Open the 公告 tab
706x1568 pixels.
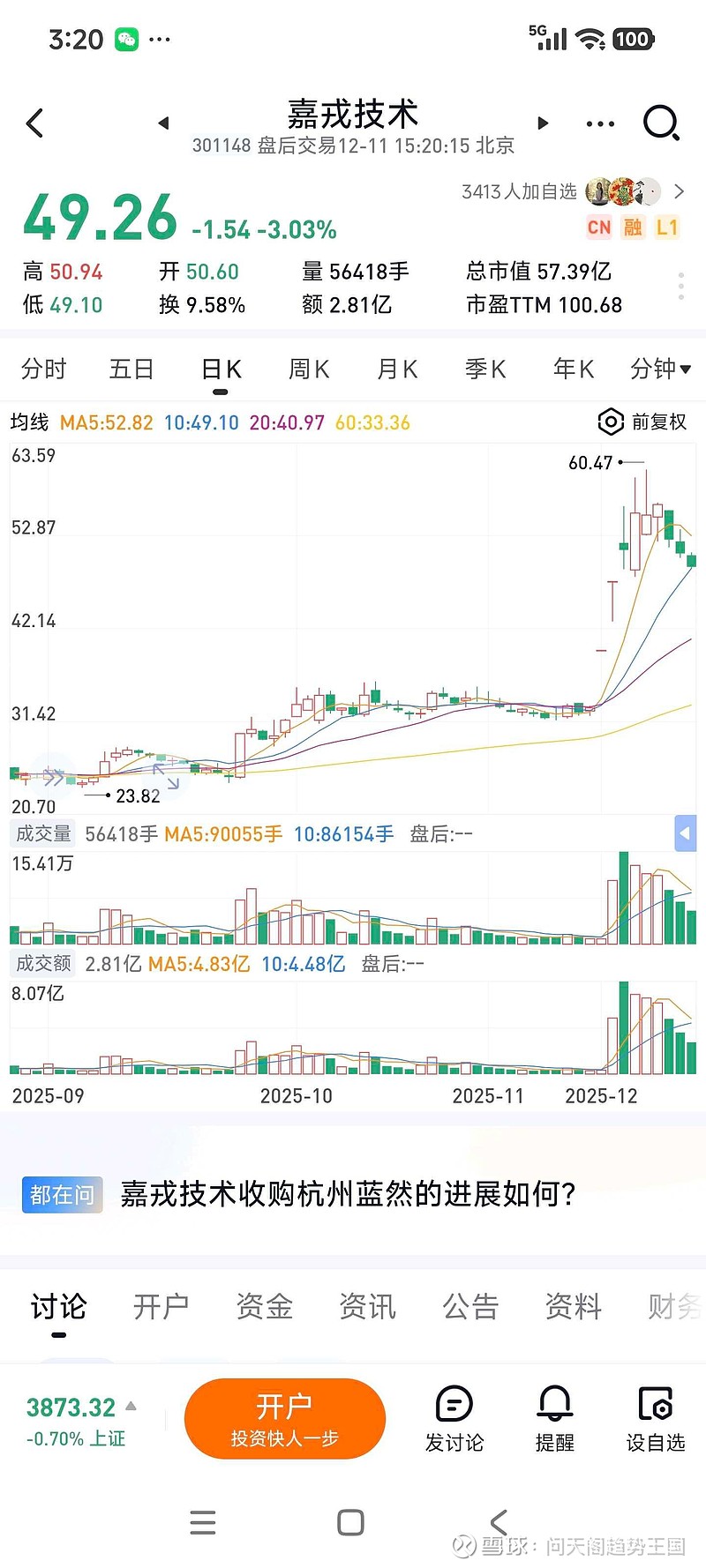click(x=470, y=1306)
